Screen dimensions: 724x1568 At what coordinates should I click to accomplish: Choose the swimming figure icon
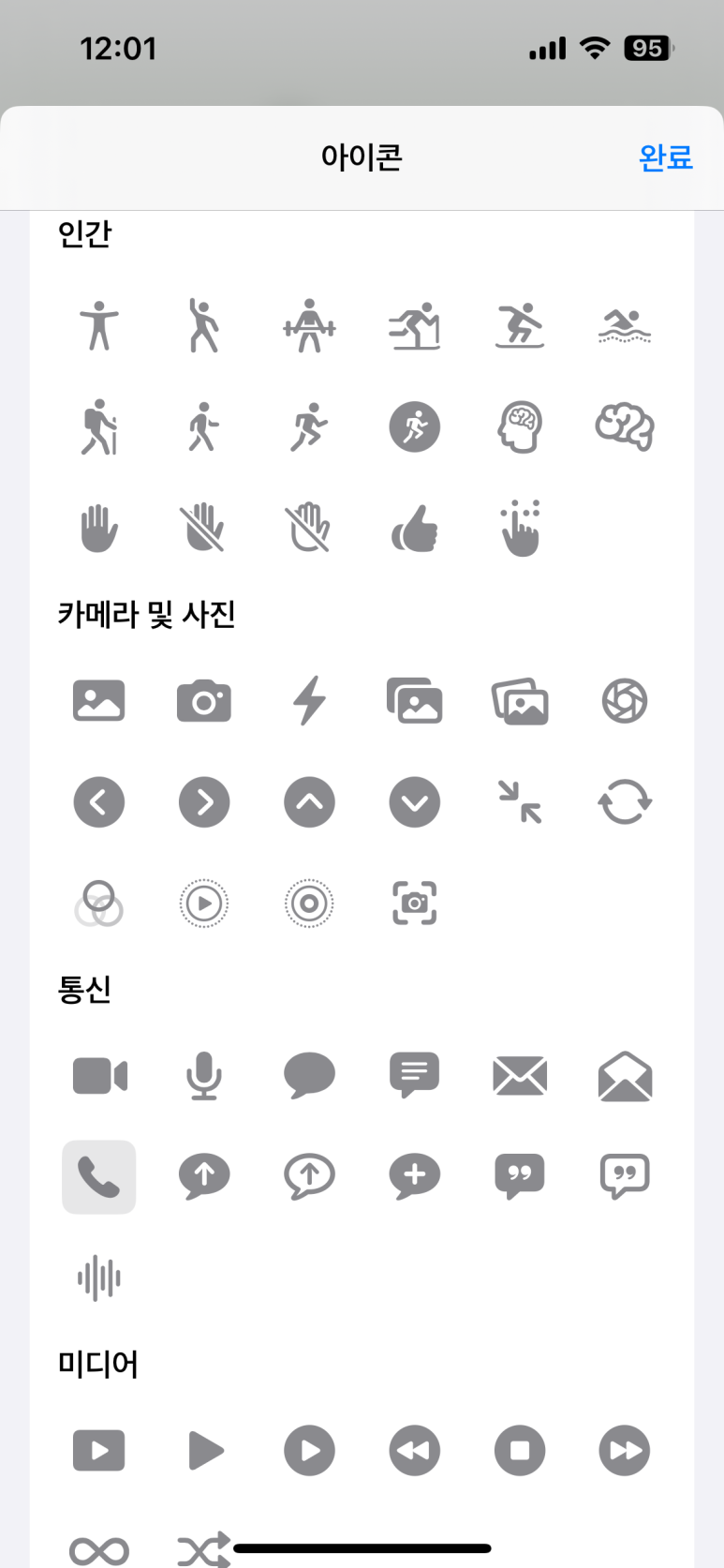point(625,326)
